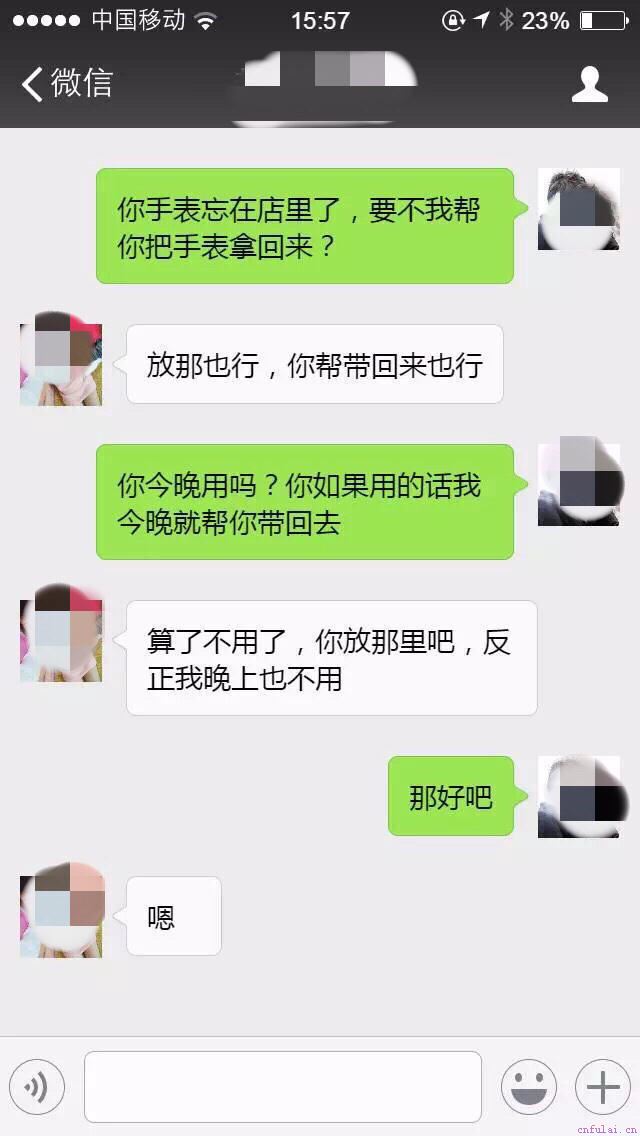Tap the contact avatar beside 算了不用了

click(61, 638)
